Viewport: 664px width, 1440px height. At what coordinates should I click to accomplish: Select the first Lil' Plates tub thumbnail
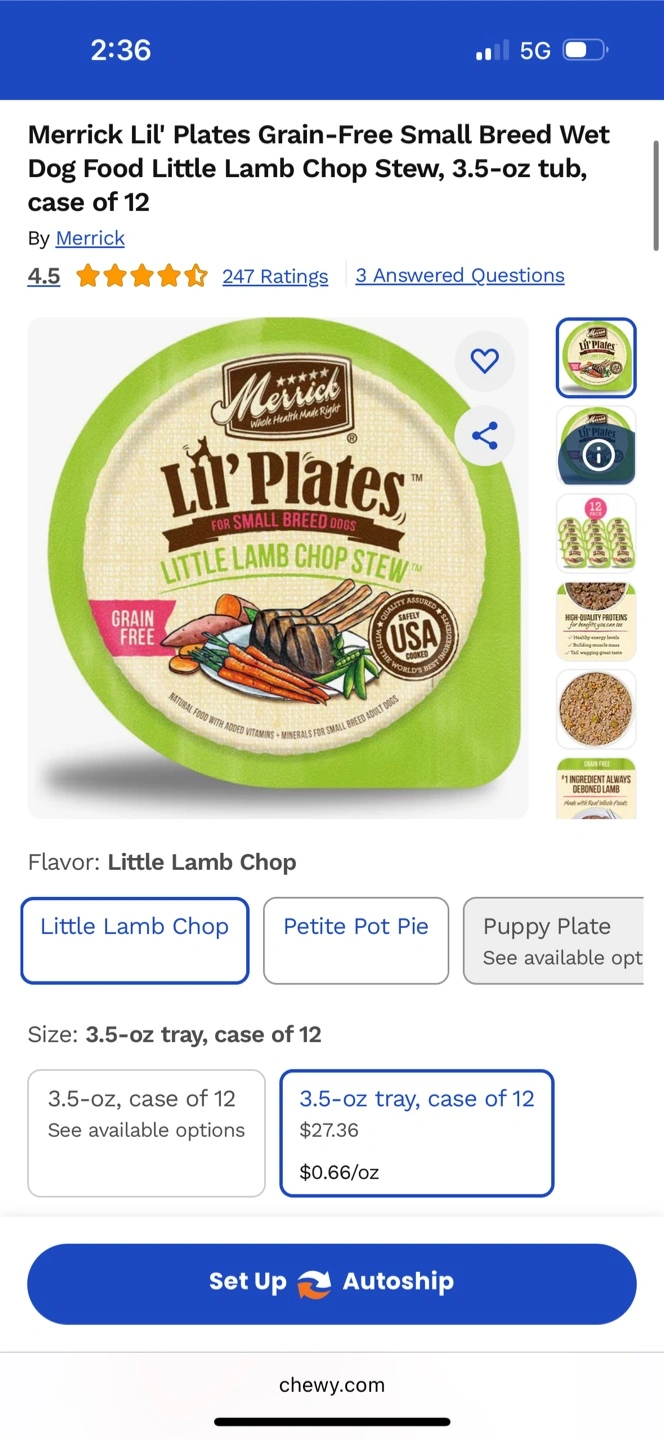pyautogui.click(x=596, y=358)
